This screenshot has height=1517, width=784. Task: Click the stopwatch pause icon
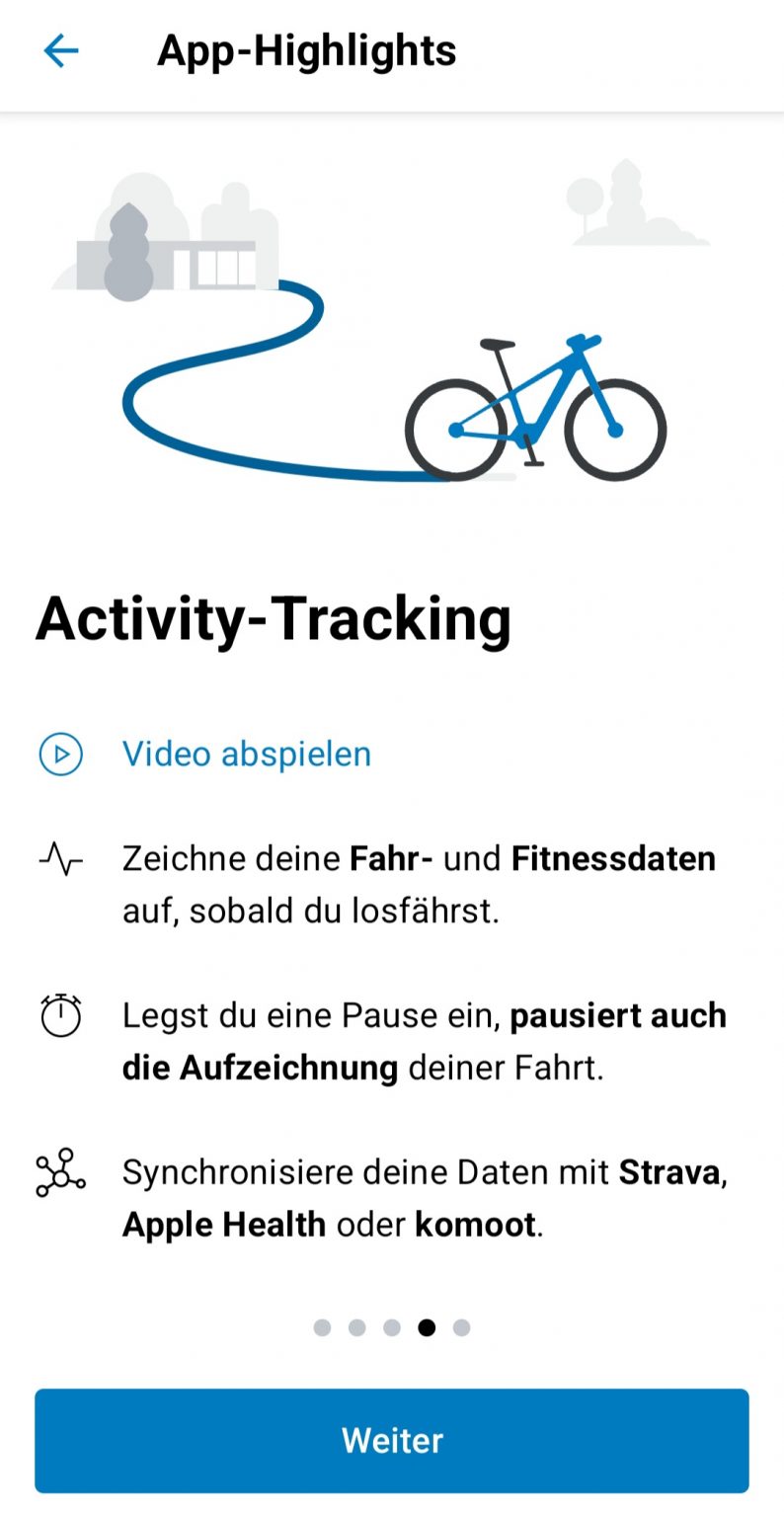click(x=59, y=1014)
